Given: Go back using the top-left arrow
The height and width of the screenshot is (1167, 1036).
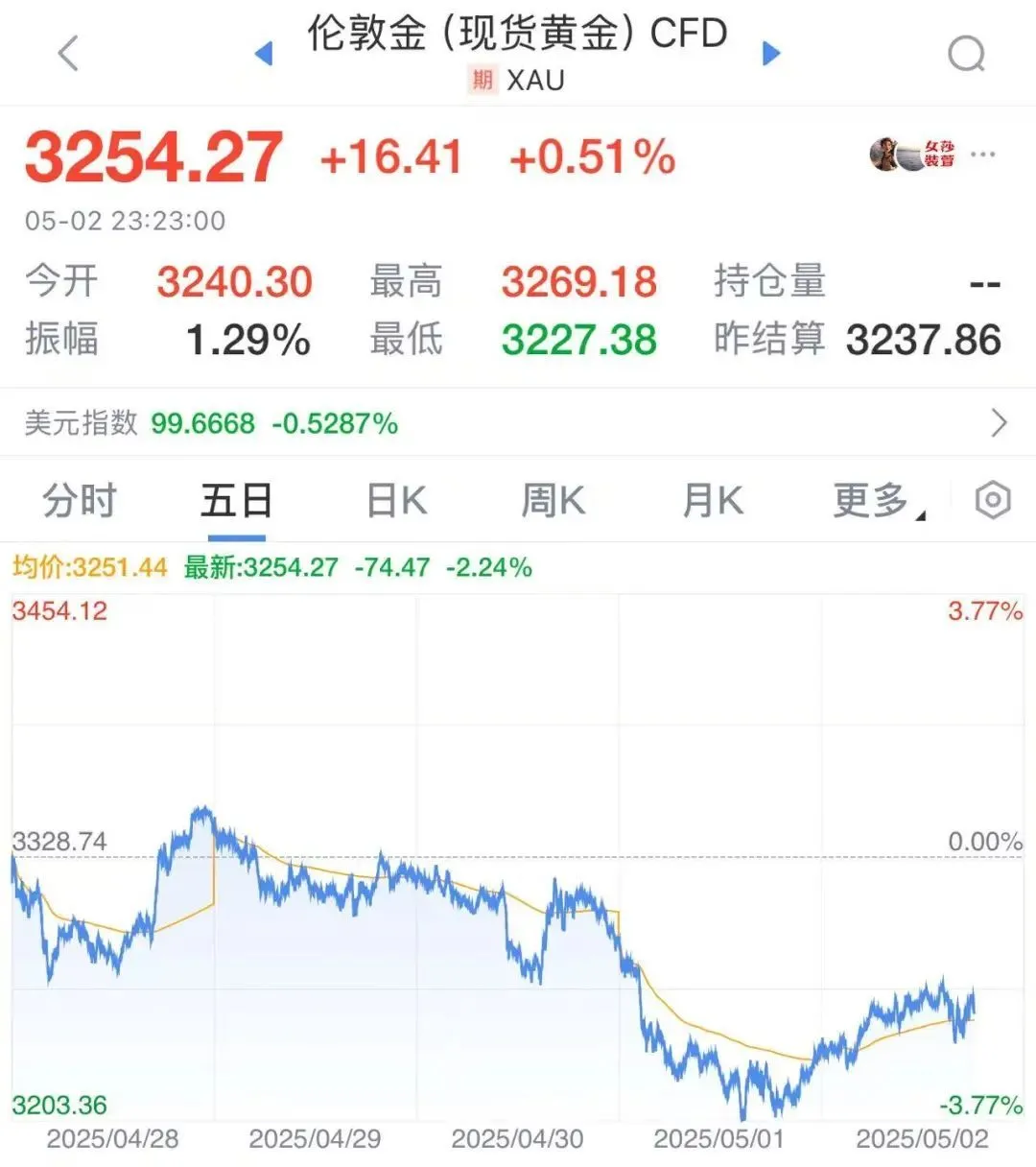Looking at the screenshot, I should [68, 54].
